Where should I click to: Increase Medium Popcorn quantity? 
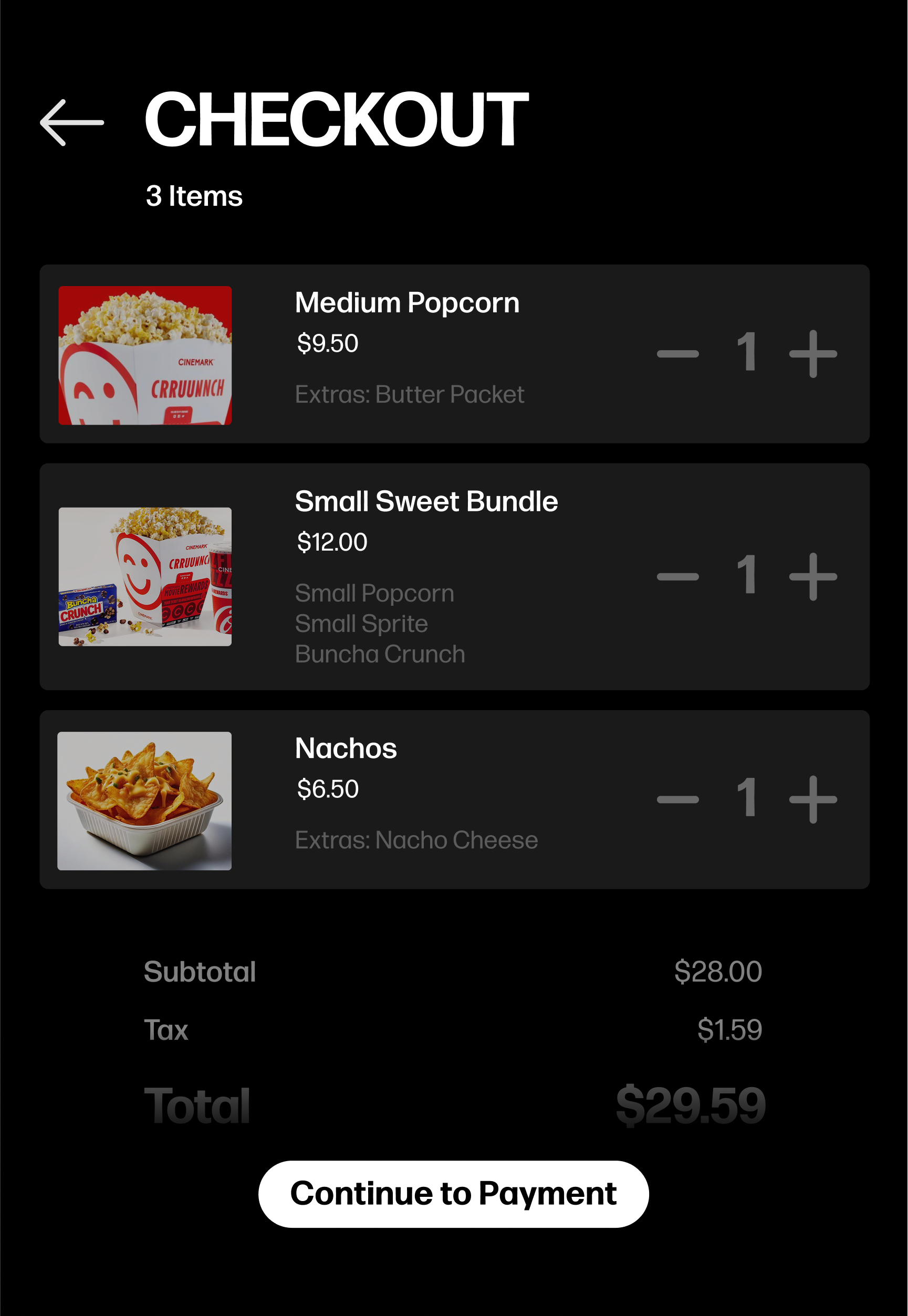pos(812,354)
